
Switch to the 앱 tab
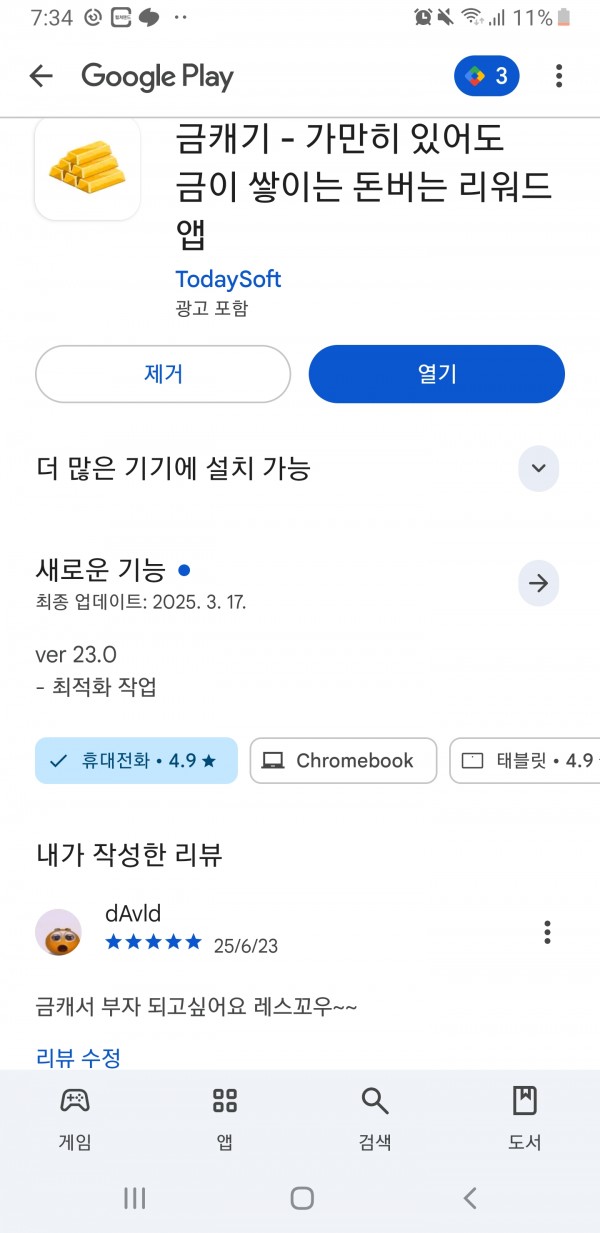coord(225,1118)
